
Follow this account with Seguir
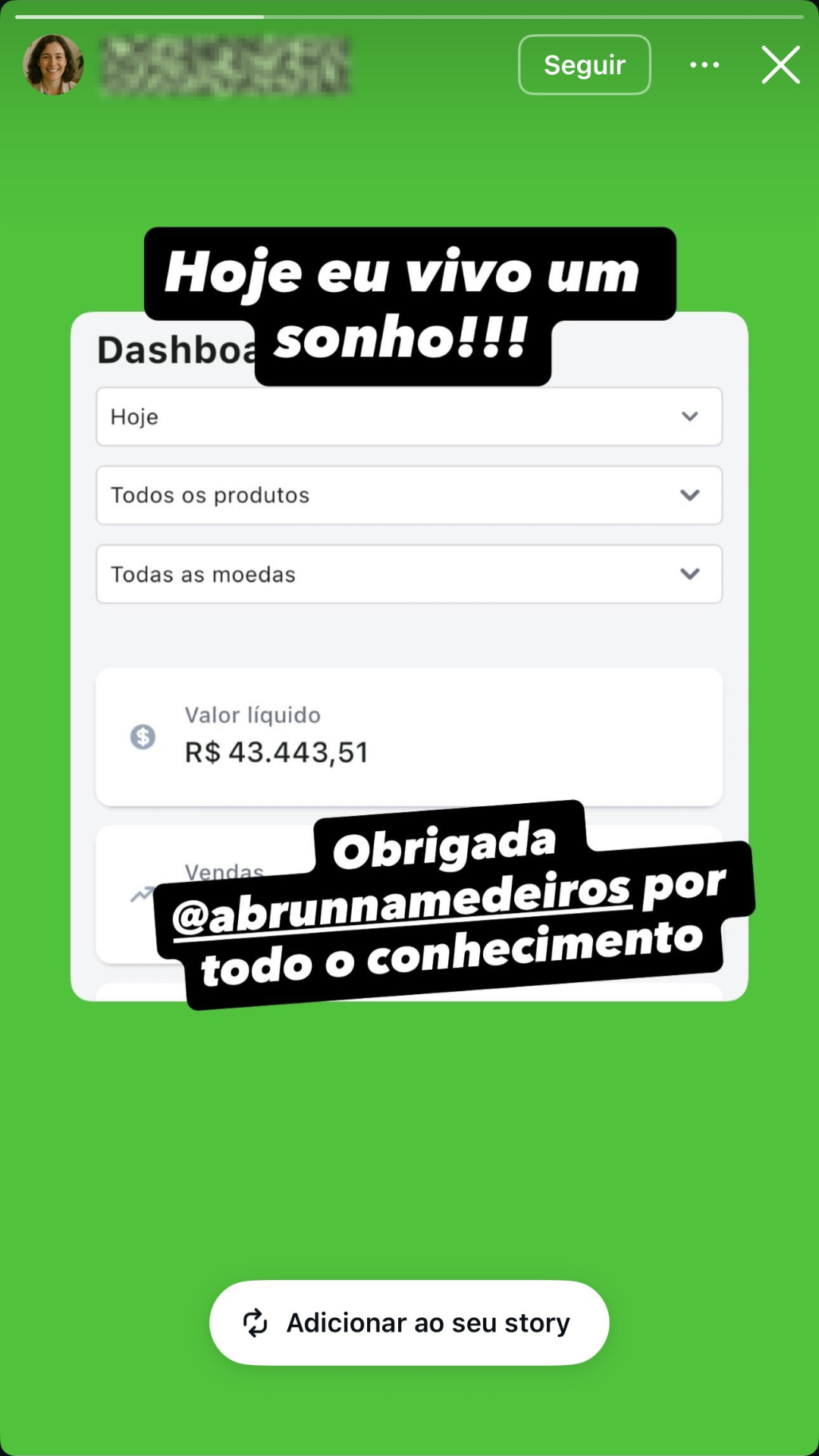tap(584, 65)
